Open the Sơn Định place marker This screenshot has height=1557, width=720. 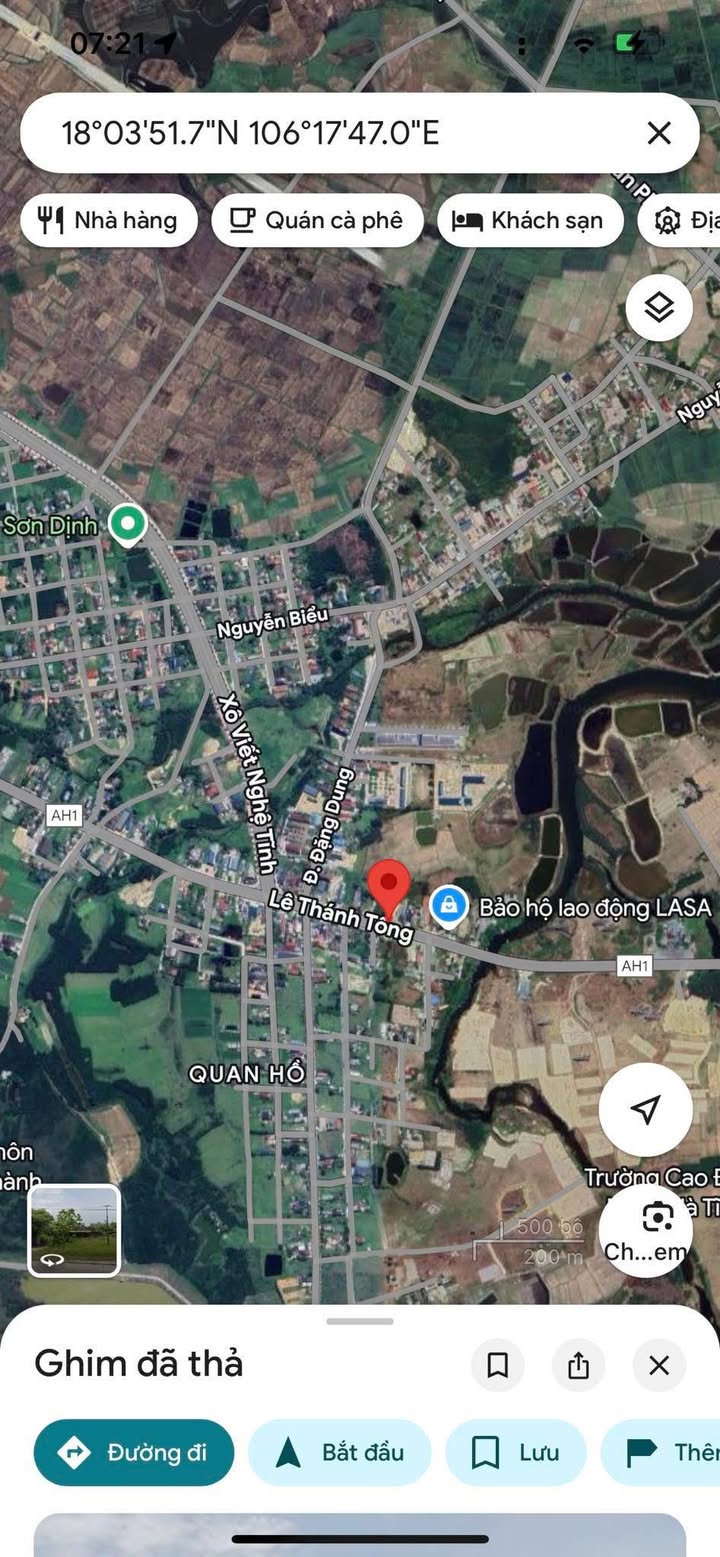pos(127,524)
